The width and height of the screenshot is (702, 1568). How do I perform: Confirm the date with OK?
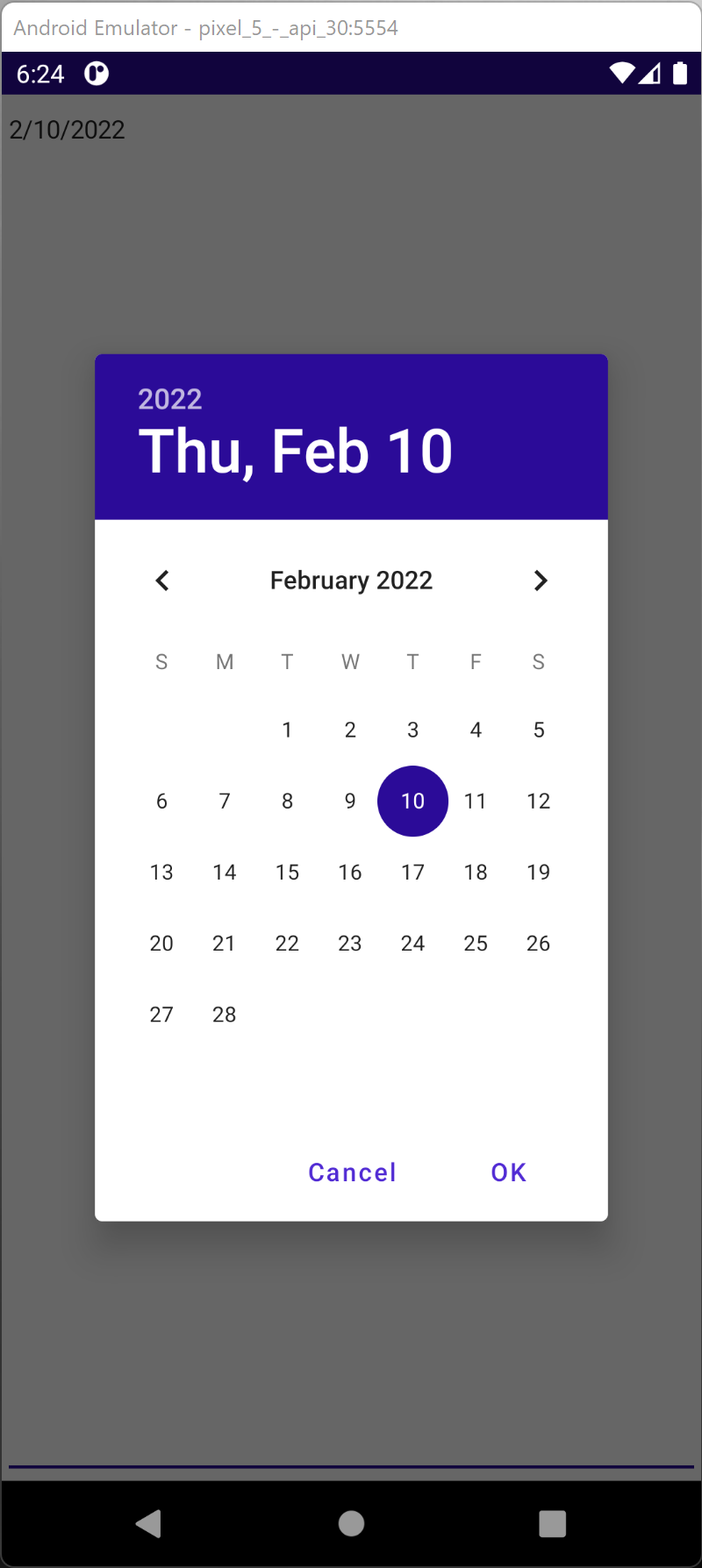(508, 1172)
